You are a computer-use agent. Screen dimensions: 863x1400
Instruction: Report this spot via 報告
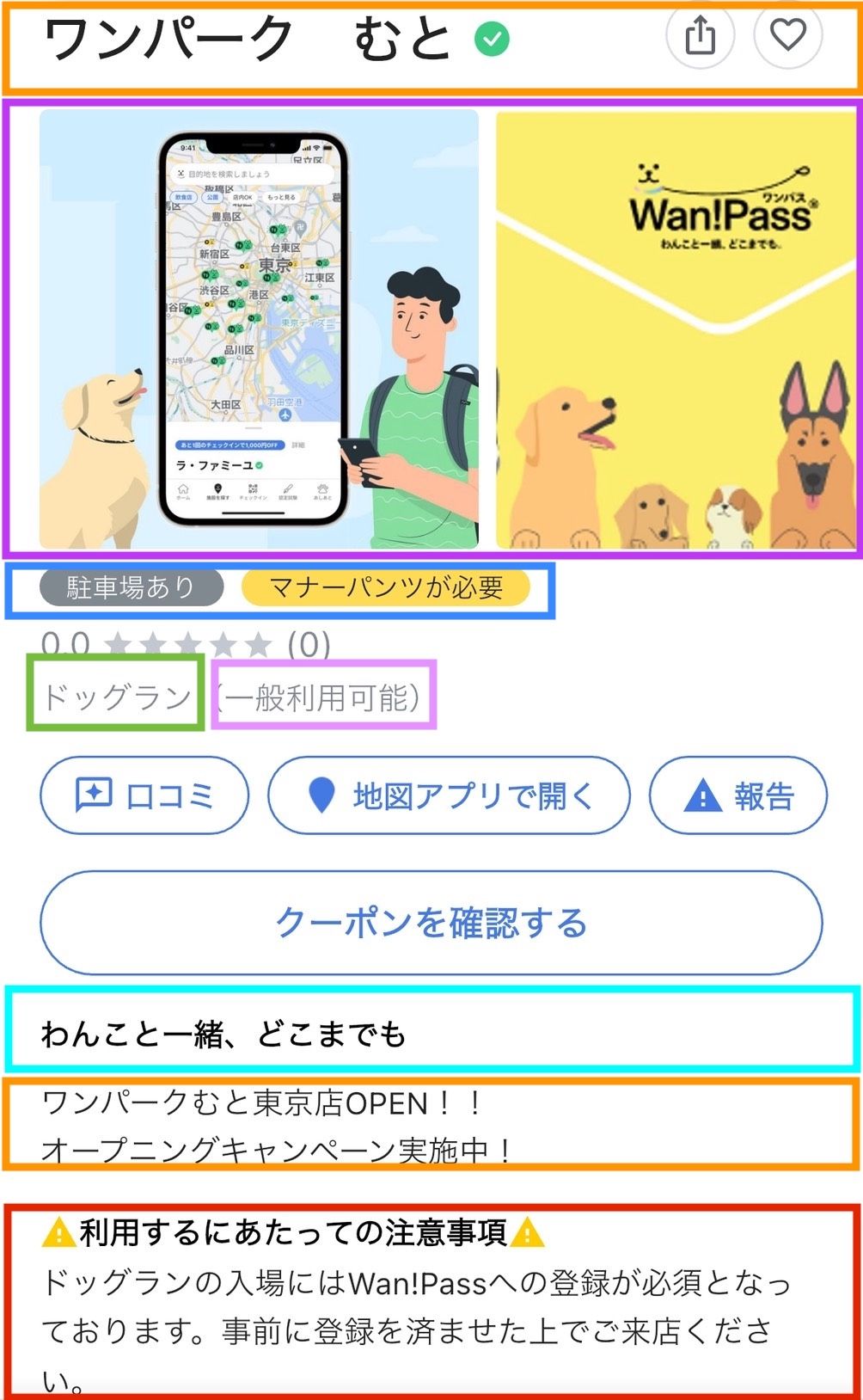[738, 795]
